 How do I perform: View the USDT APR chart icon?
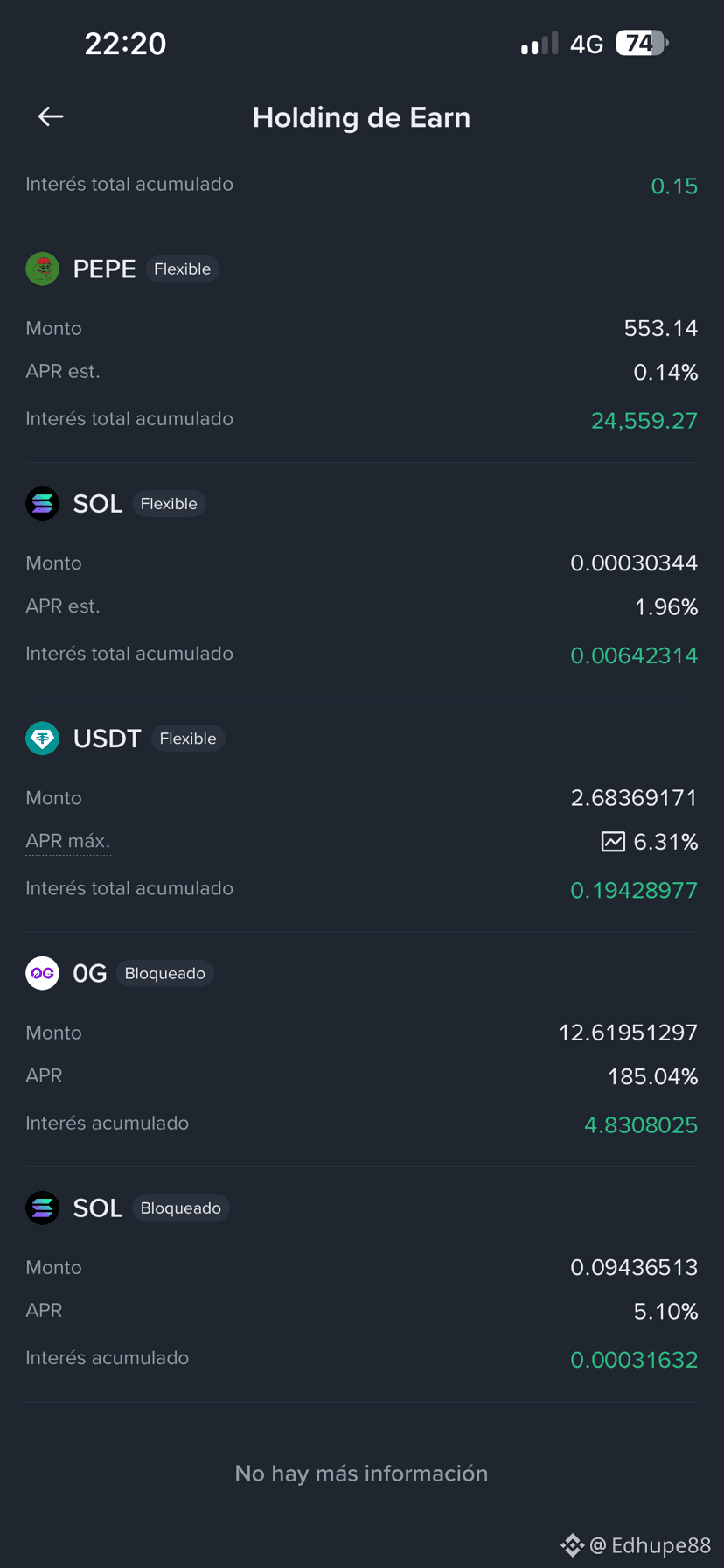point(613,842)
